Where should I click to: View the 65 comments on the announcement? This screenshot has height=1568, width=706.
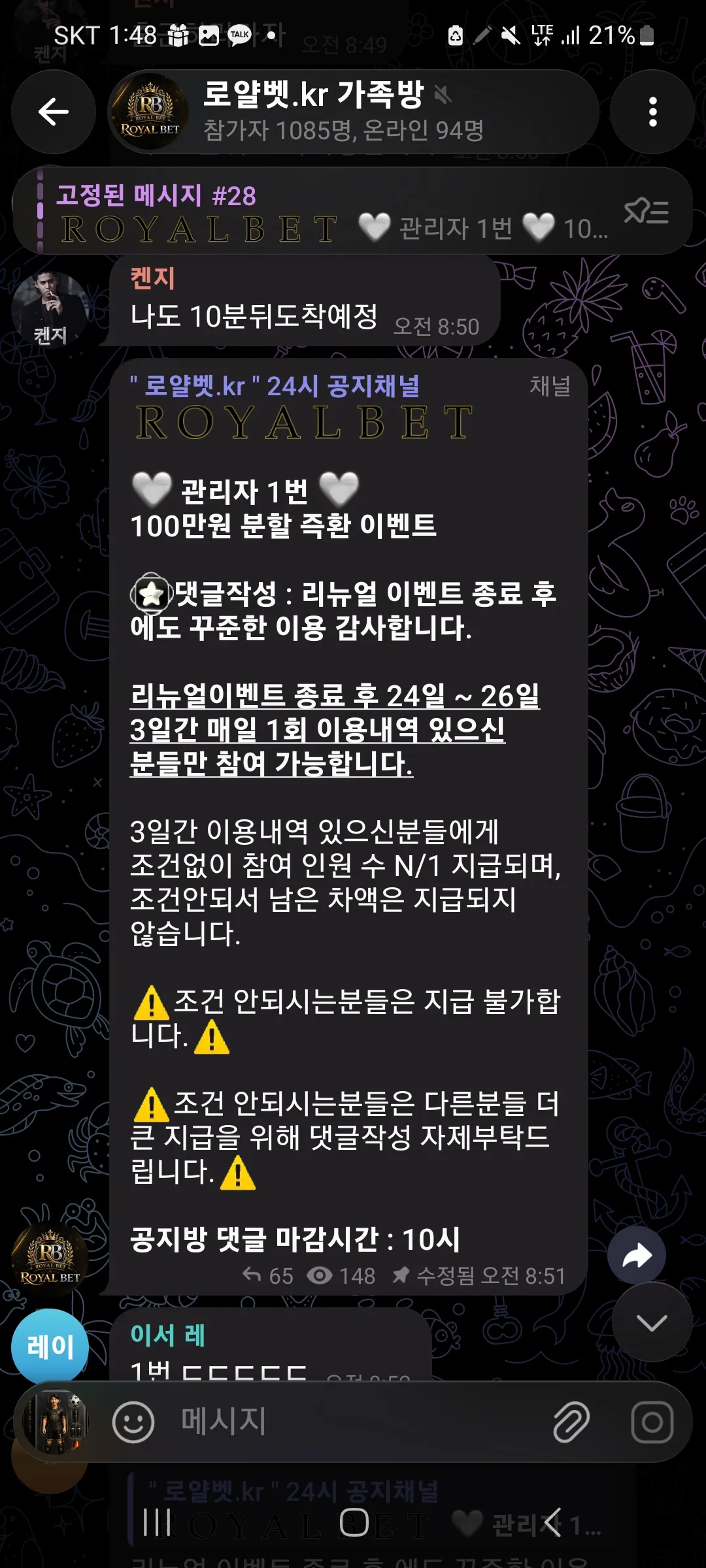(268, 1275)
